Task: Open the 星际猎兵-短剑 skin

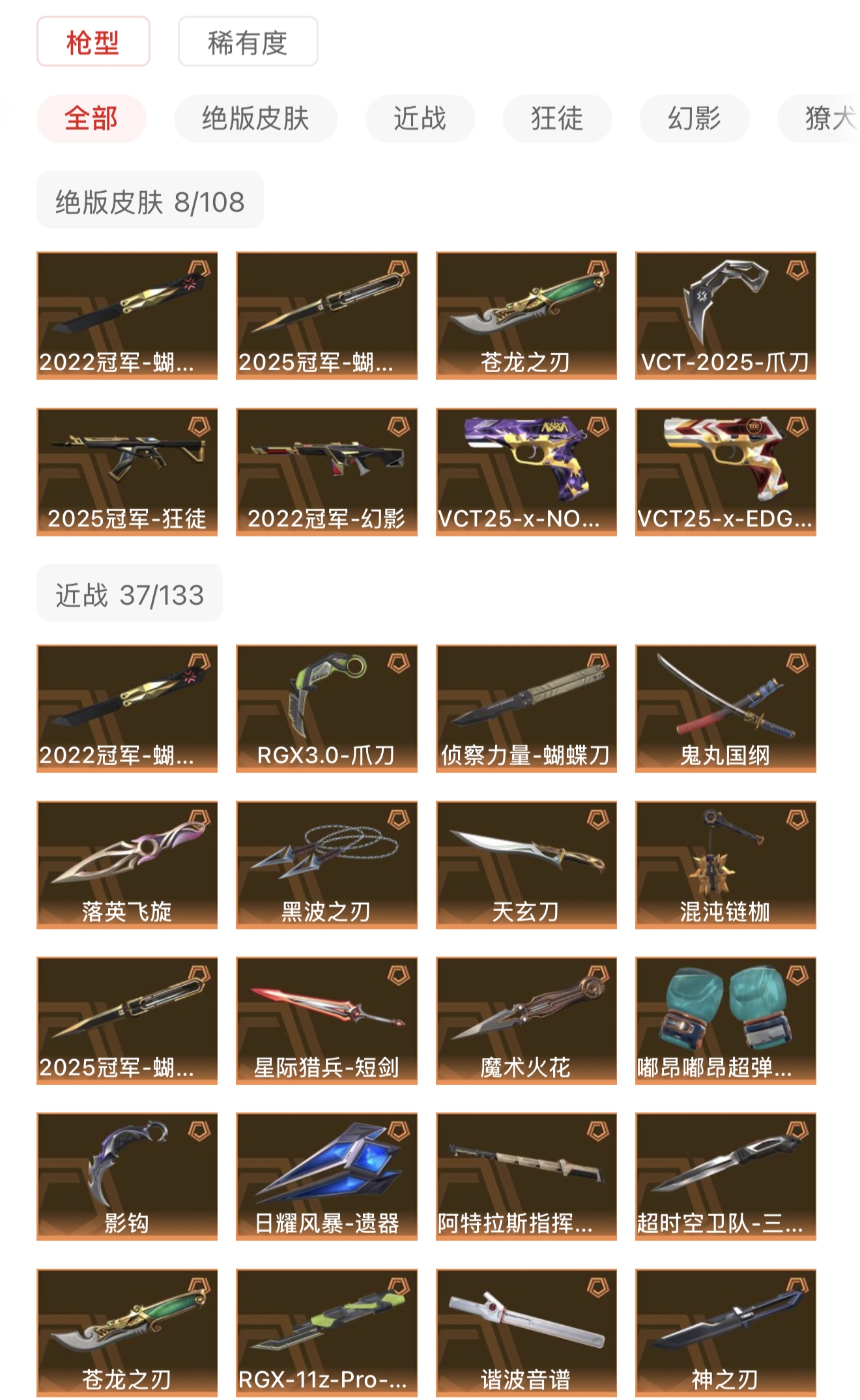Action: point(326,1020)
